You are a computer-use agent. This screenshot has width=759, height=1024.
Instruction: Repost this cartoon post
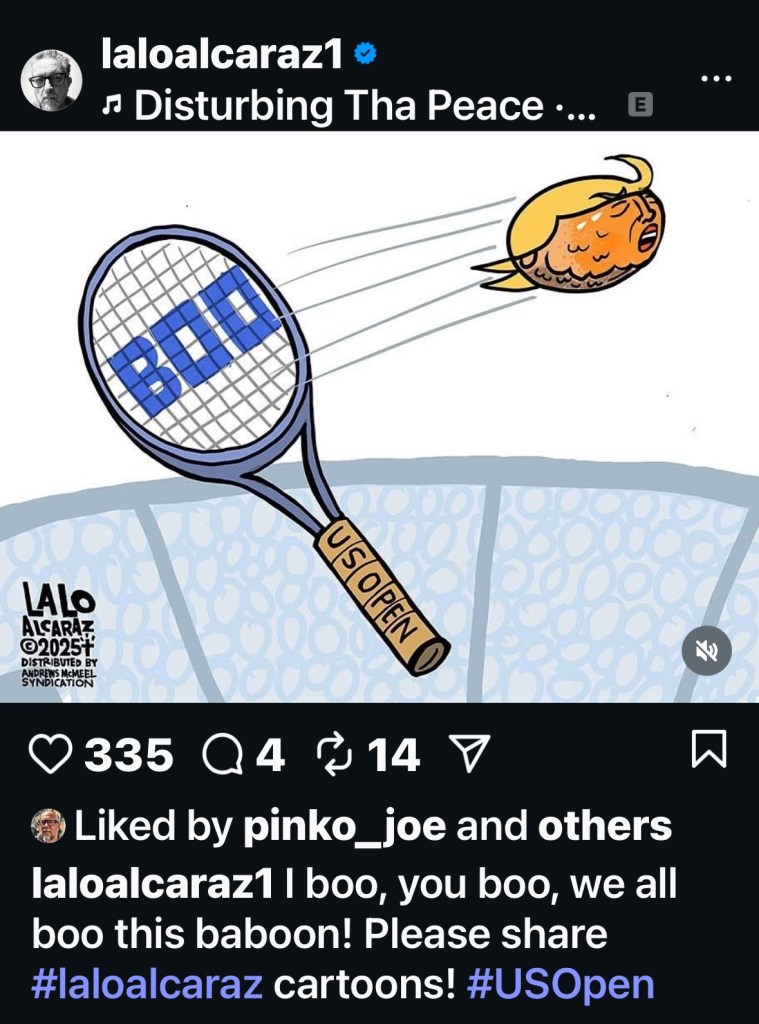click(x=330, y=756)
